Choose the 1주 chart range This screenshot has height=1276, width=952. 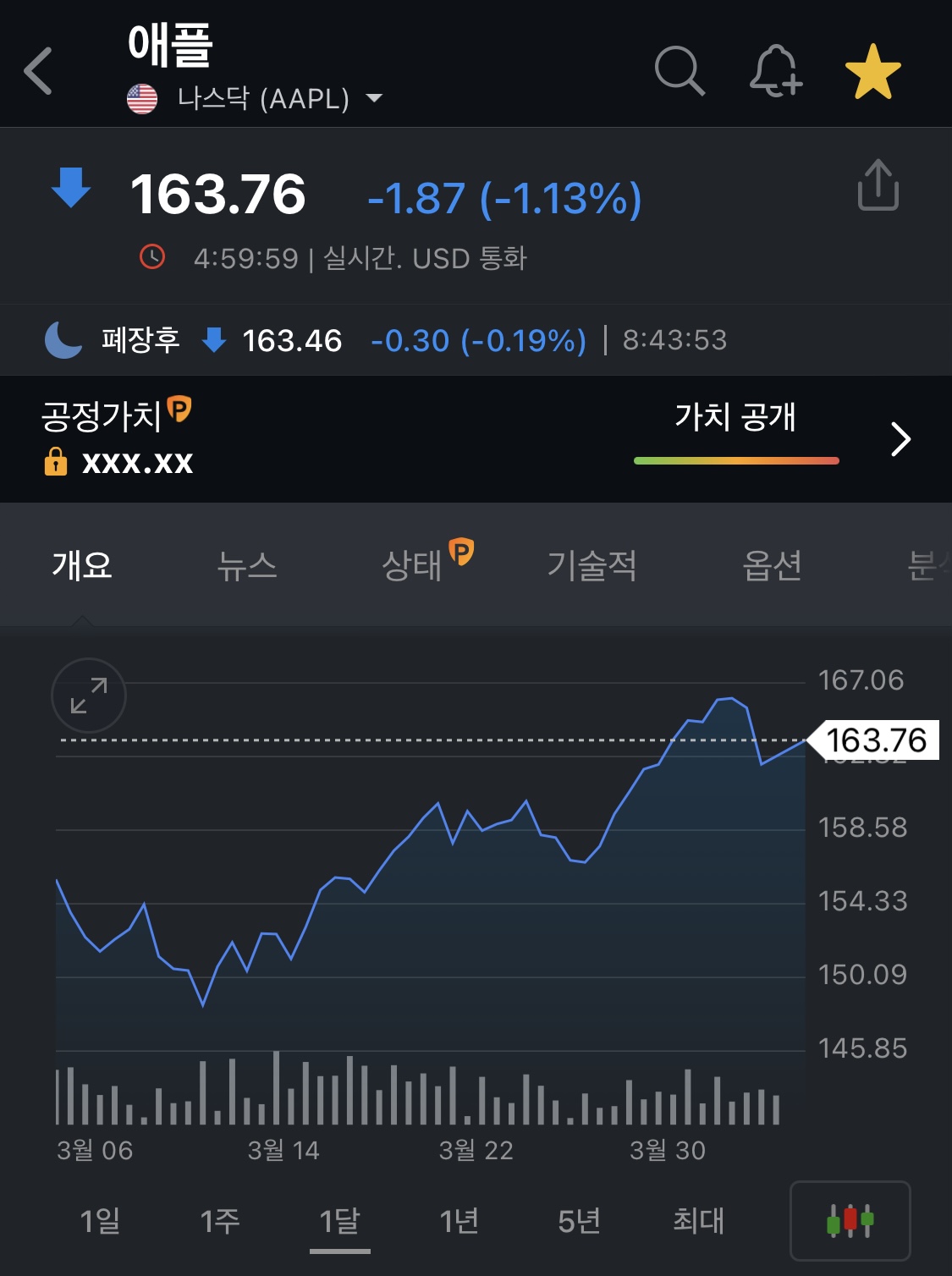coord(220,1221)
